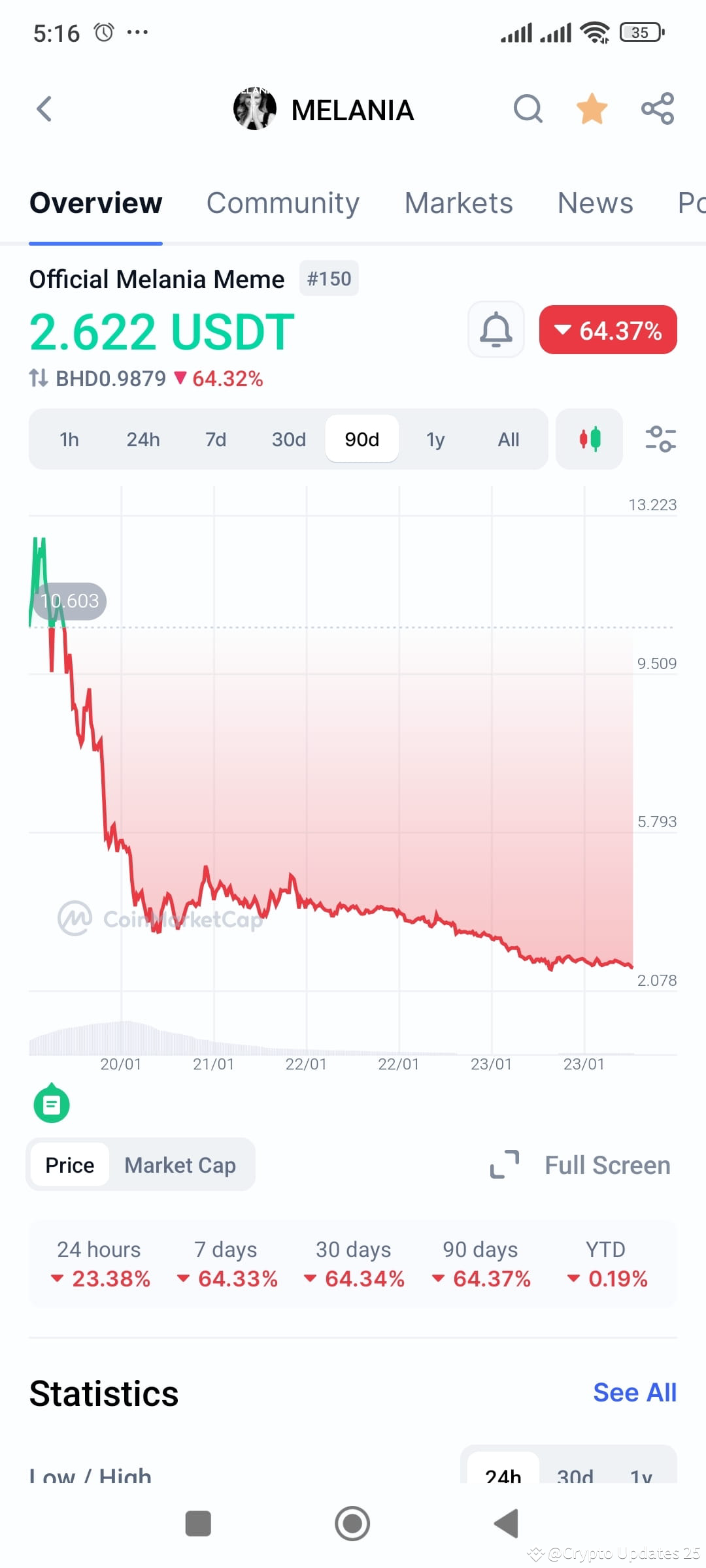Open the chart settings icon
Image resolution: width=706 pixels, height=1568 pixels.
pos(660,439)
